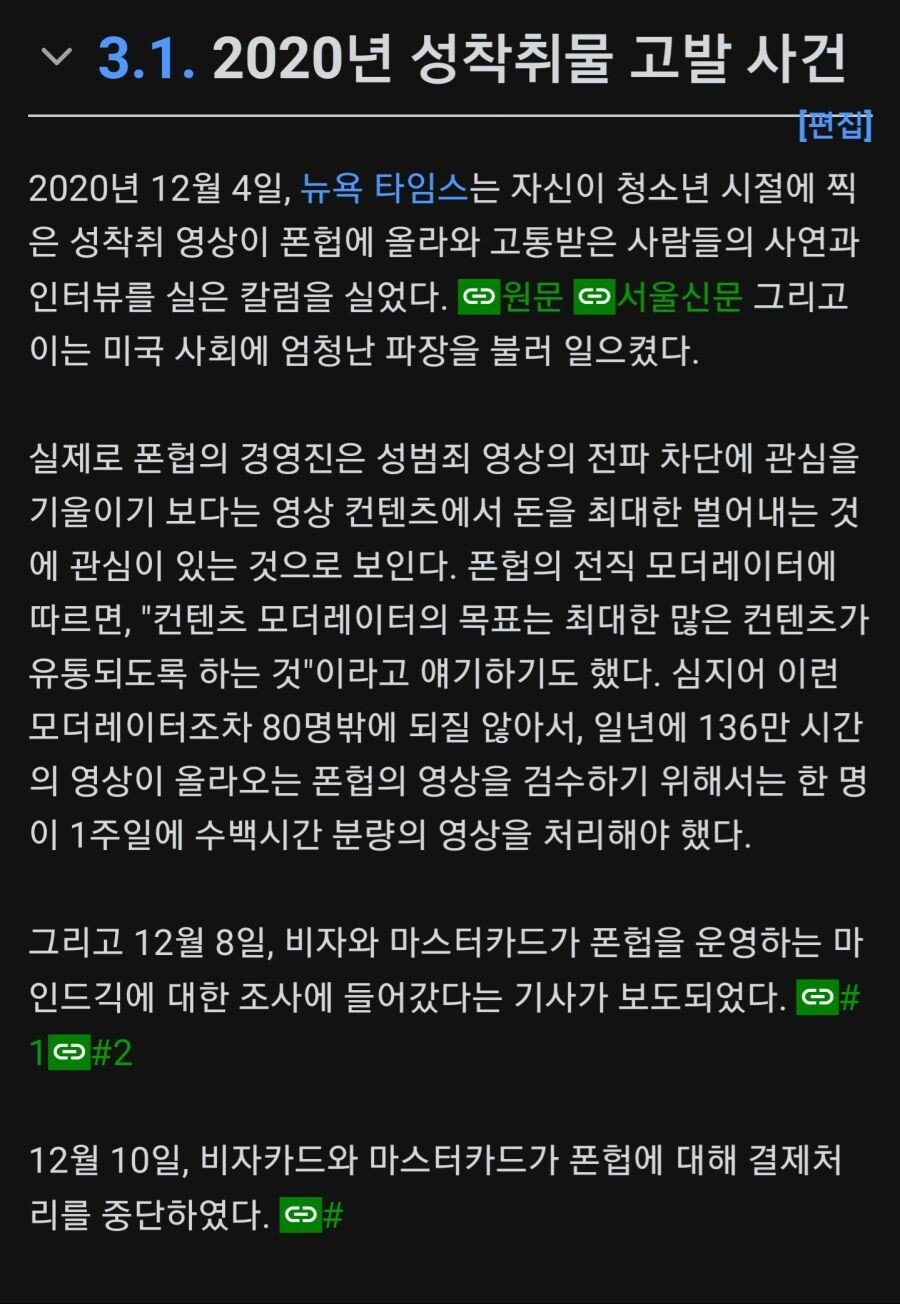Viewport: 900px width, 1304px height.
Task: Open the 3.1 section number link
Action: (x=146, y=60)
